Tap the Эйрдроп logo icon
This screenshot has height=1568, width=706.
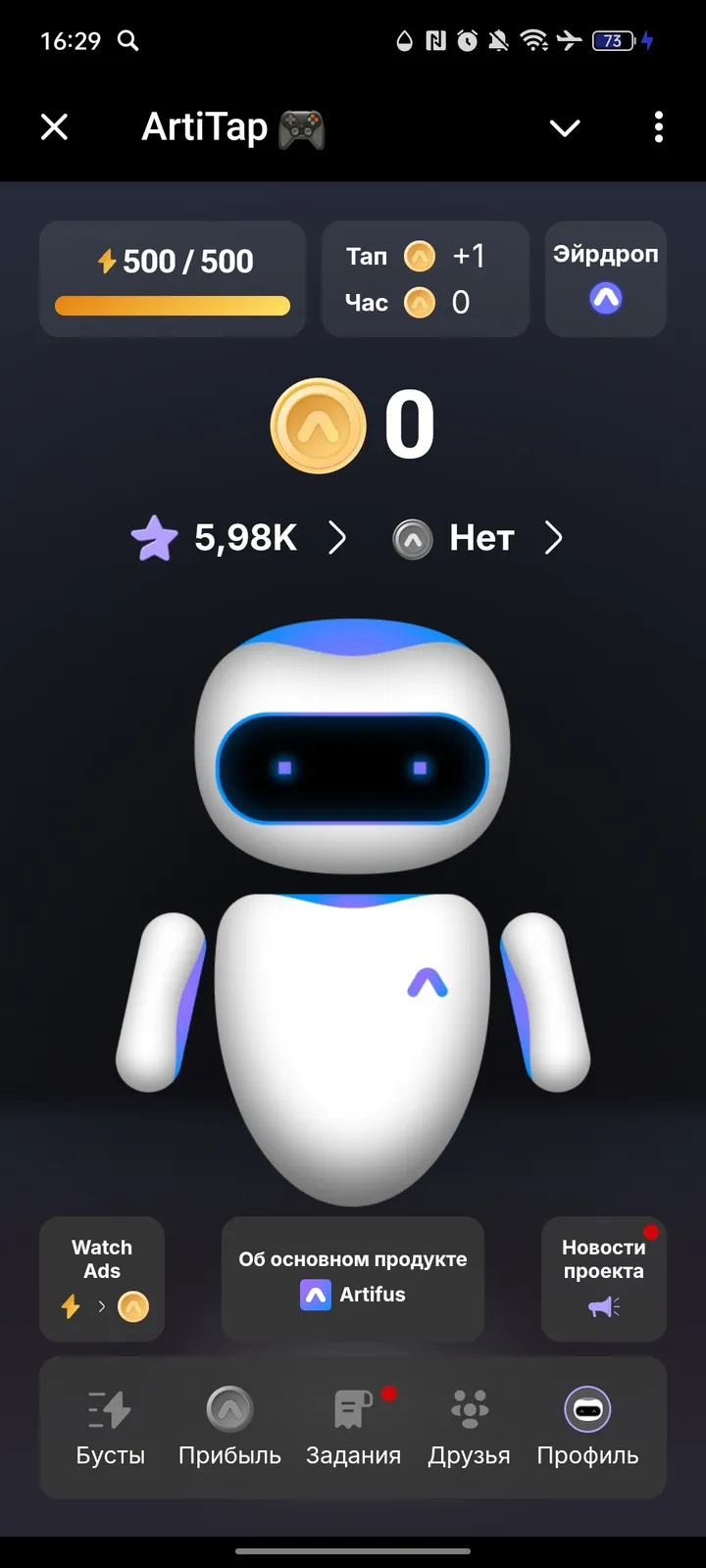point(606,297)
